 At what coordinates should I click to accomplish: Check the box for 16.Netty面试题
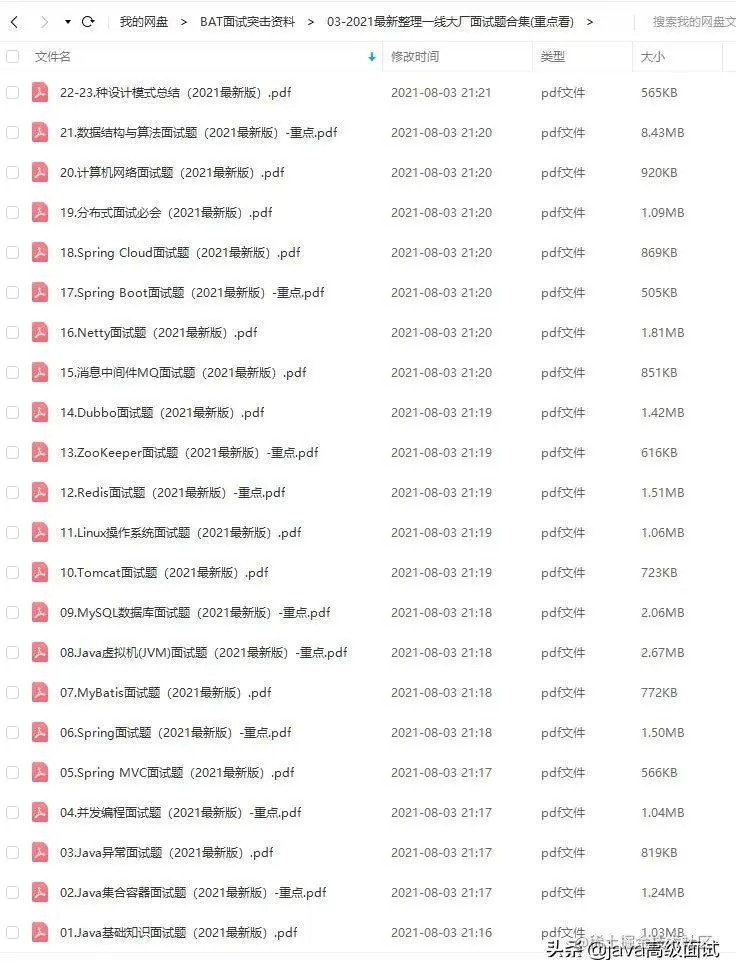point(13,332)
